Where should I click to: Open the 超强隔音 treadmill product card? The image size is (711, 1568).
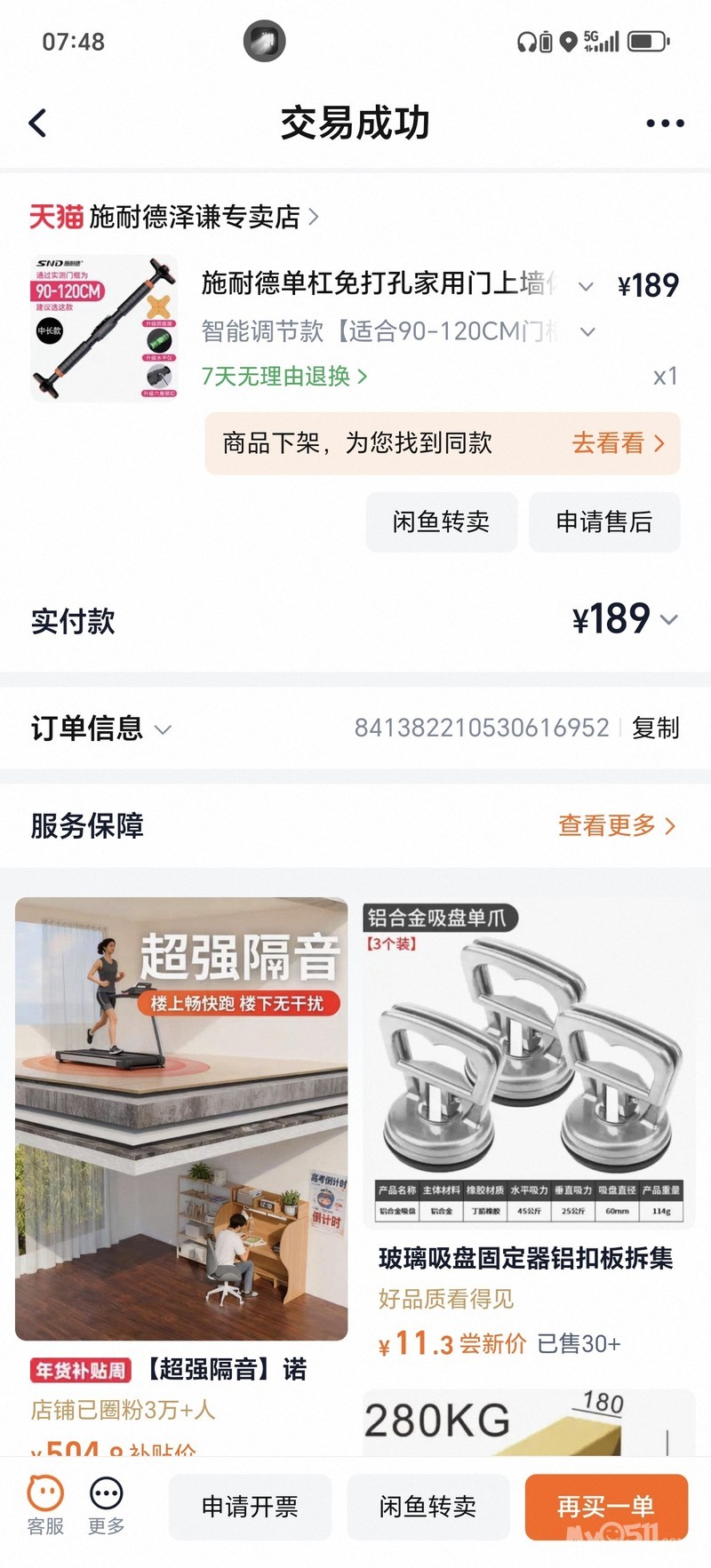click(181, 1119)
